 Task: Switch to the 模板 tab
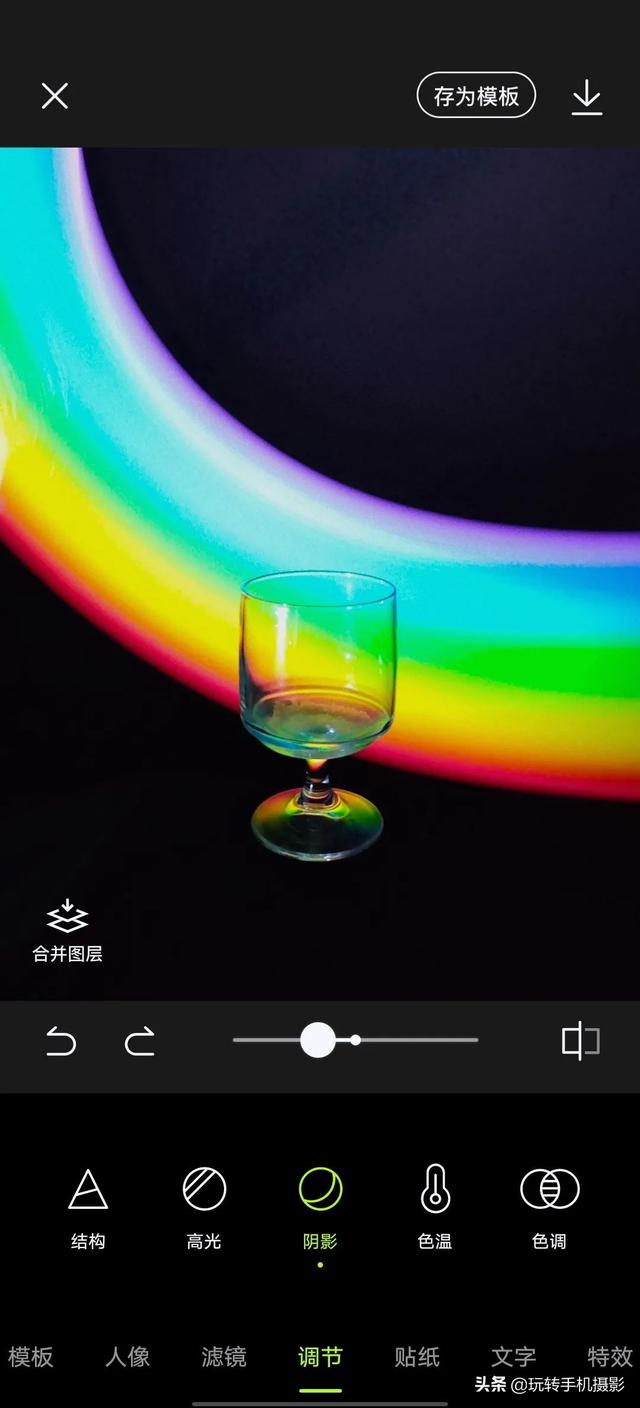[x=30, y=1357]
